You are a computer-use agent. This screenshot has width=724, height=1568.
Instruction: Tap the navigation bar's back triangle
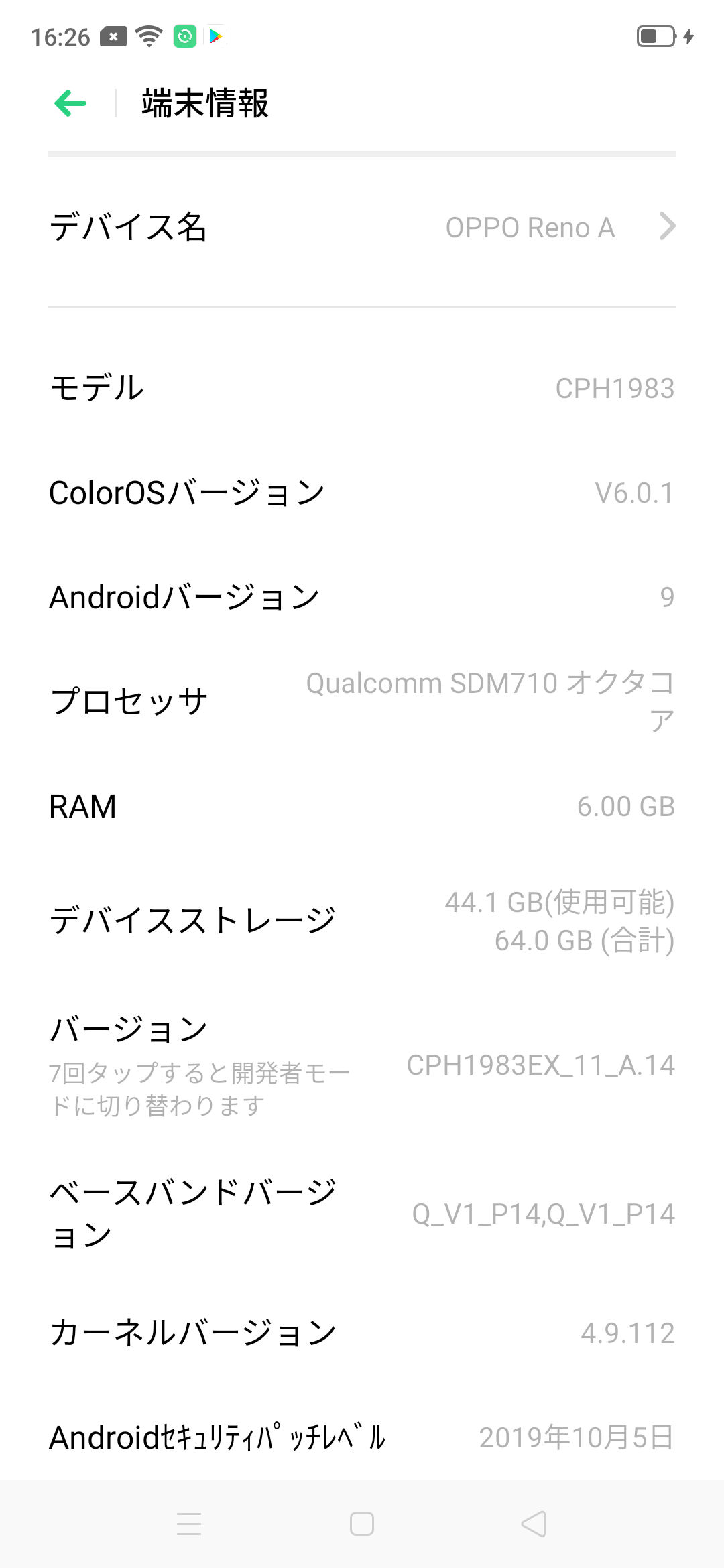point(534,1524)
